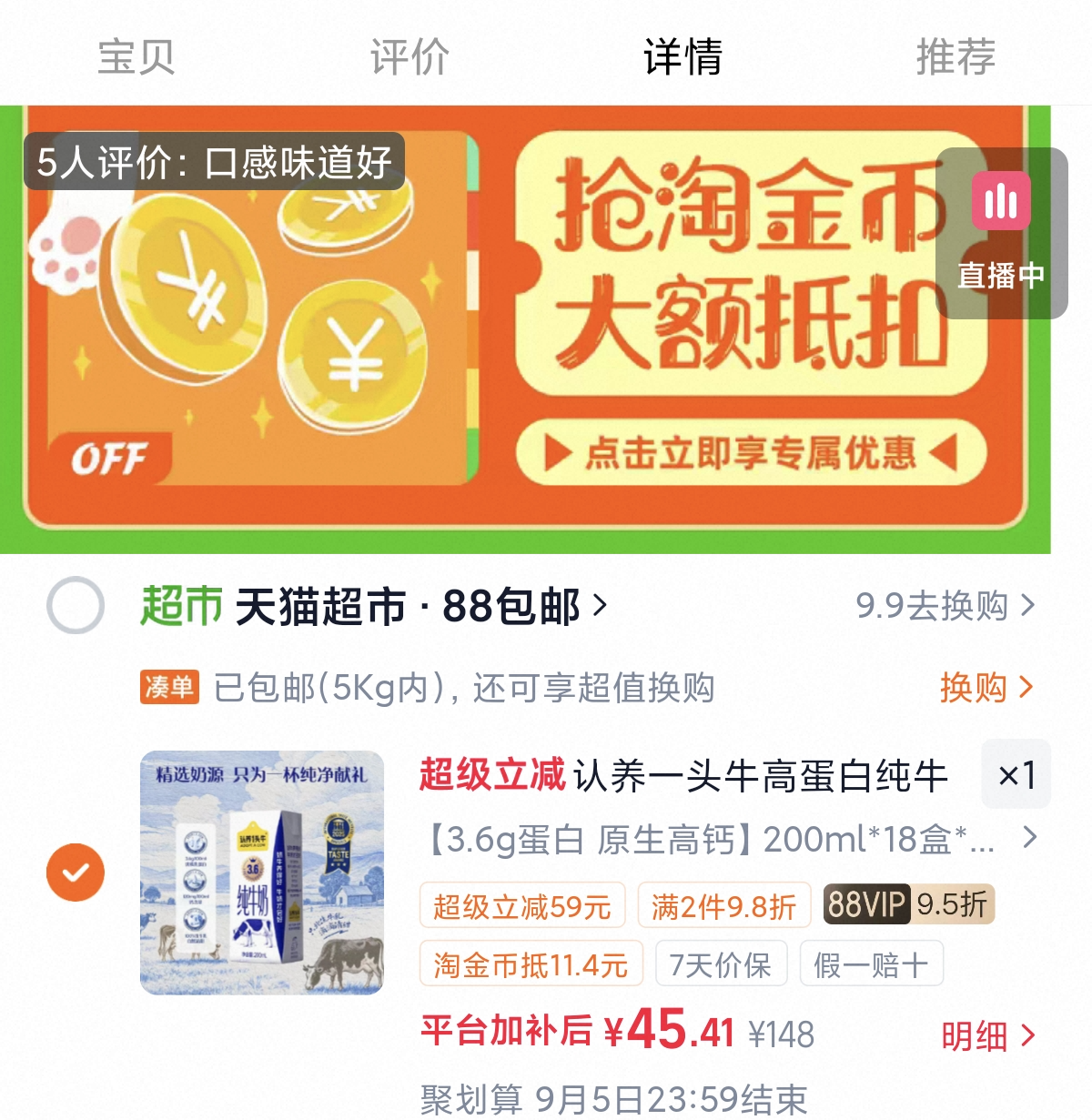The width and height of the screenshot is (1092, 1120).
Task: Expand the 200ml*18盒 specification selector
Action: 729,839
